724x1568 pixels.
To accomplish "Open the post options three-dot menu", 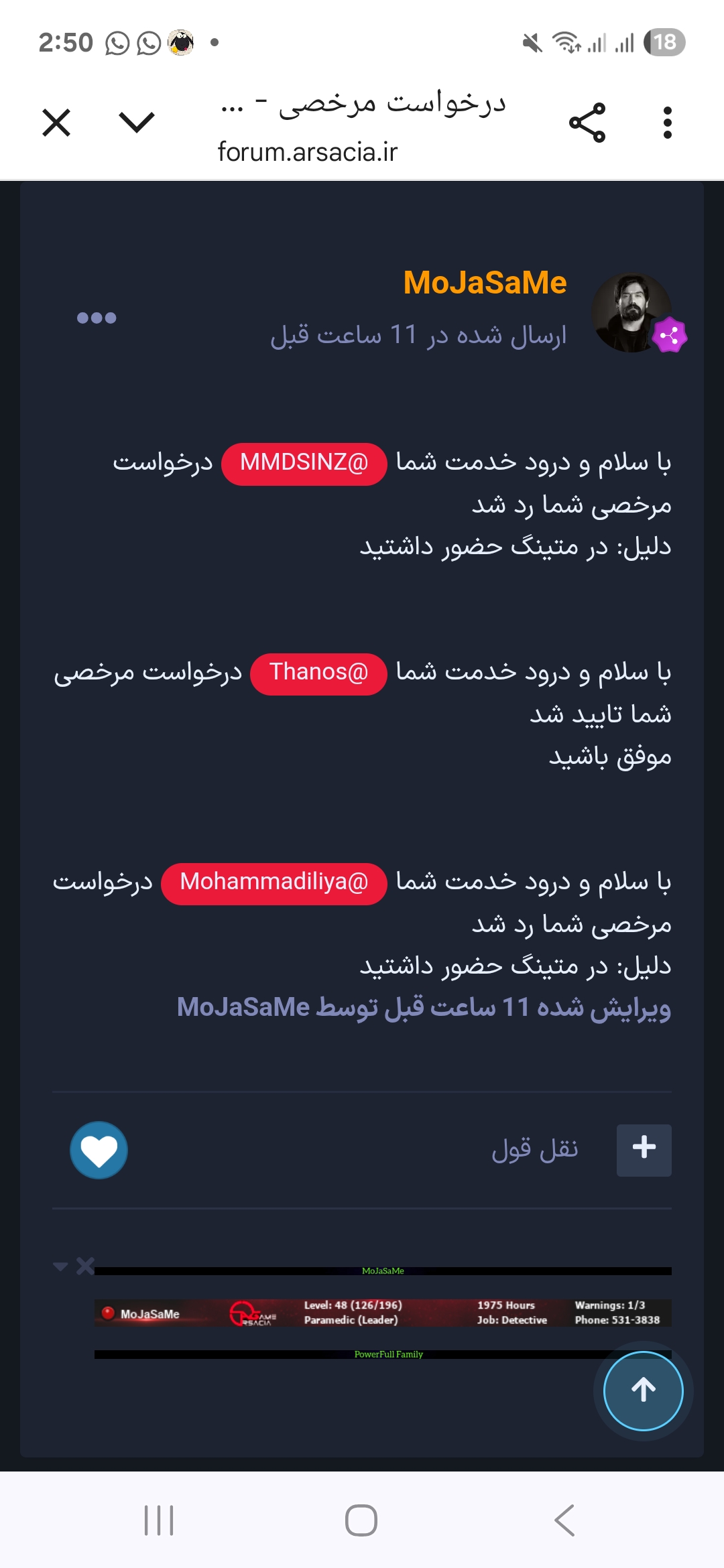I will [97, 318].
